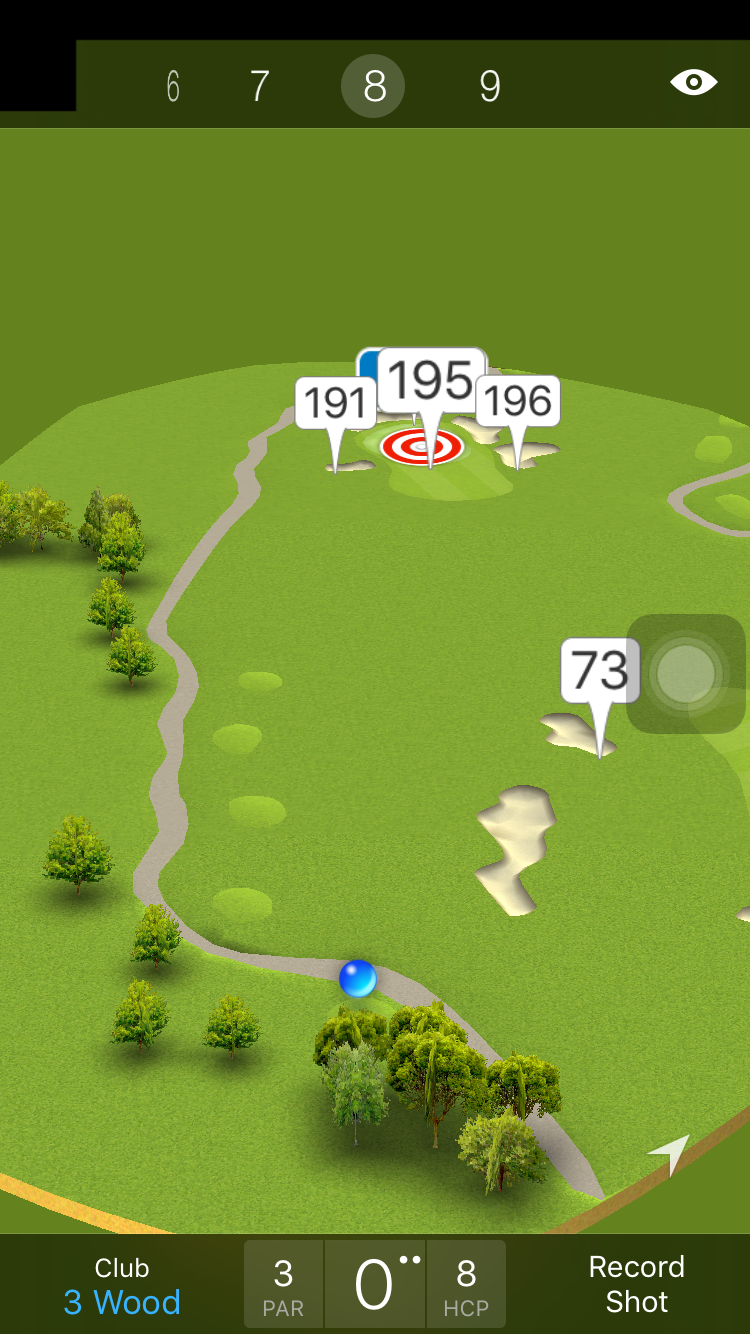Select the 195 distance marker on green
This screenshot has width=750, height=1334.
point(431,382)
